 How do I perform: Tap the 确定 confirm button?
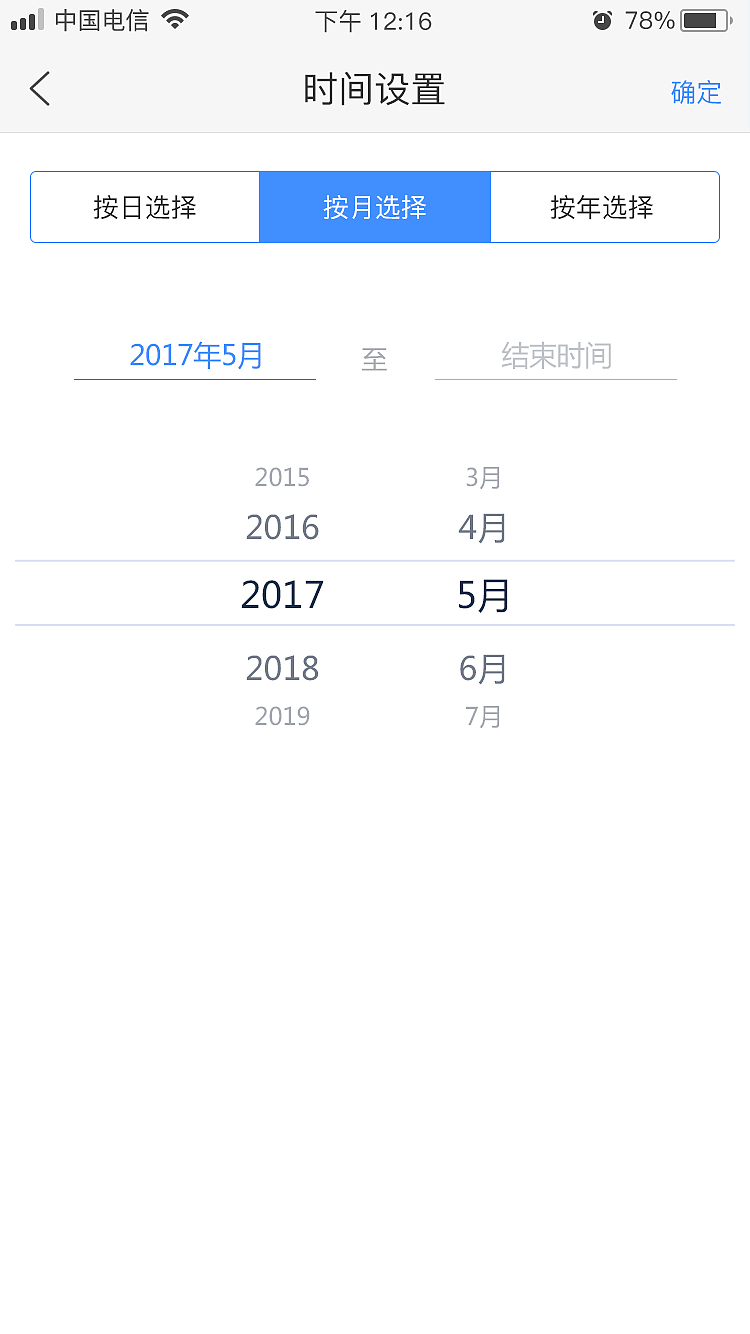coord(696,92)
